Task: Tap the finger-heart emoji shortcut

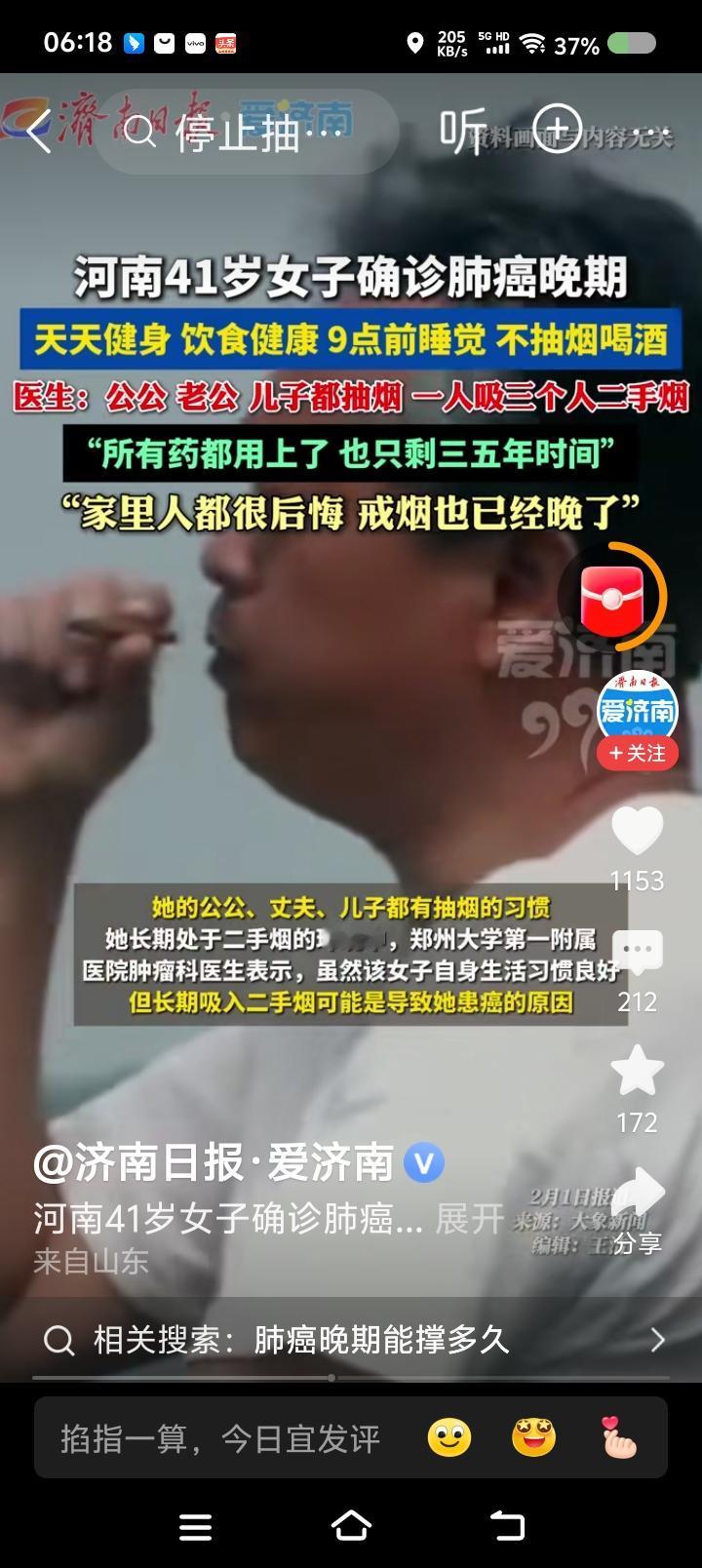Action: (x=617, y=1436)
